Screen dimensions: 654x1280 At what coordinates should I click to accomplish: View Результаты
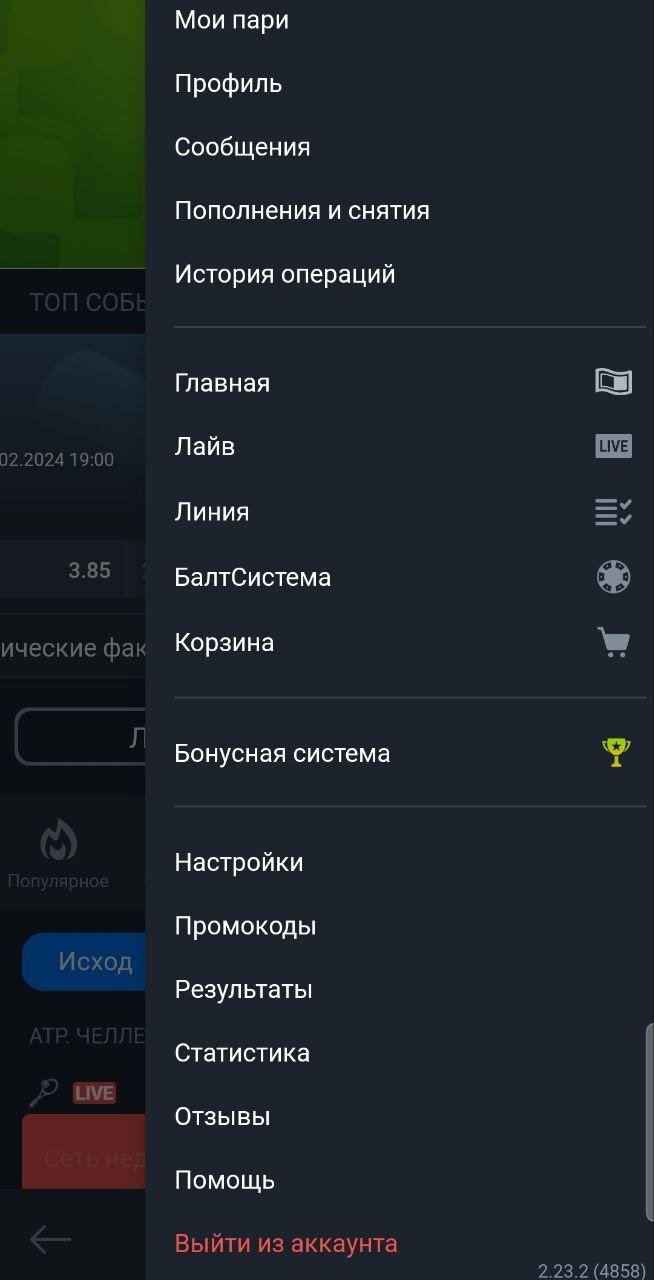click(243, 989)
